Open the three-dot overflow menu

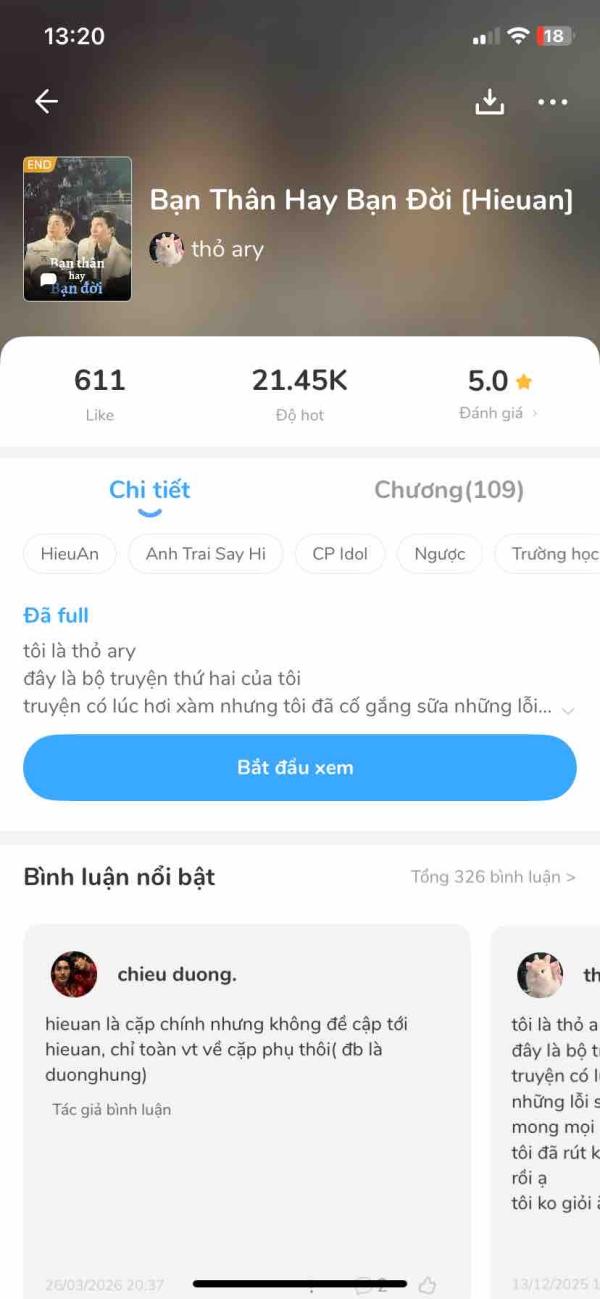(553, 101)
